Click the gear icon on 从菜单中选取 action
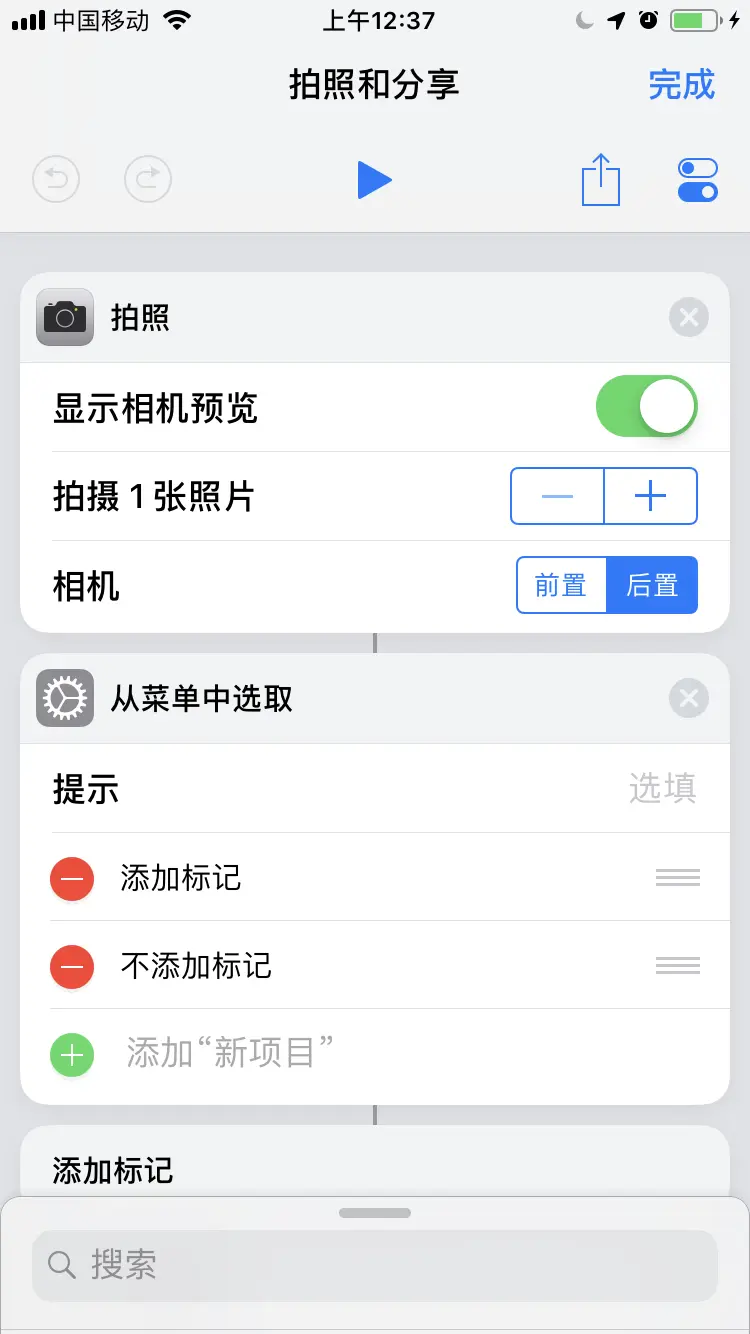 (x=64, y=698)
